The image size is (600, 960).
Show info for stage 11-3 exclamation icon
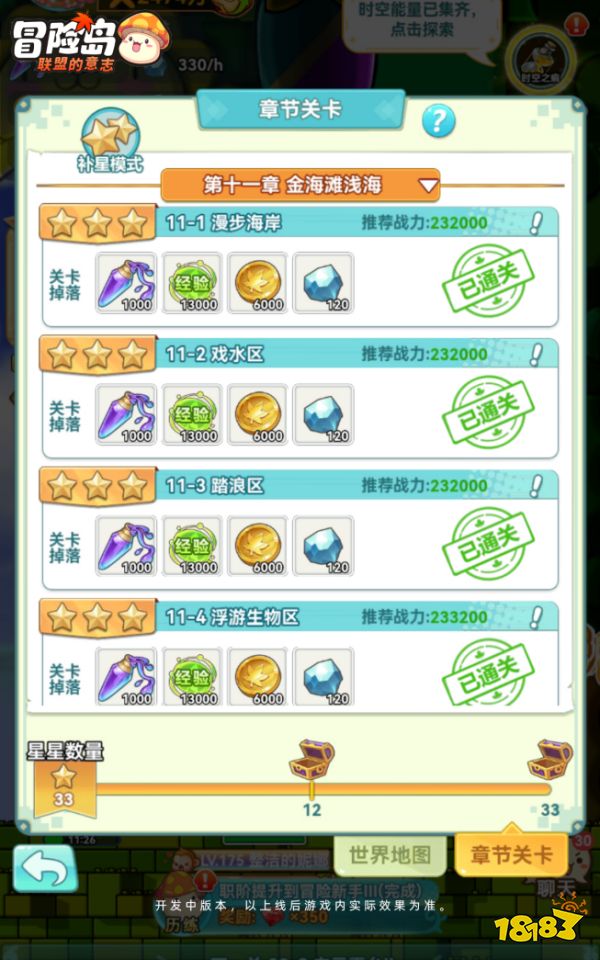[536, 486]
